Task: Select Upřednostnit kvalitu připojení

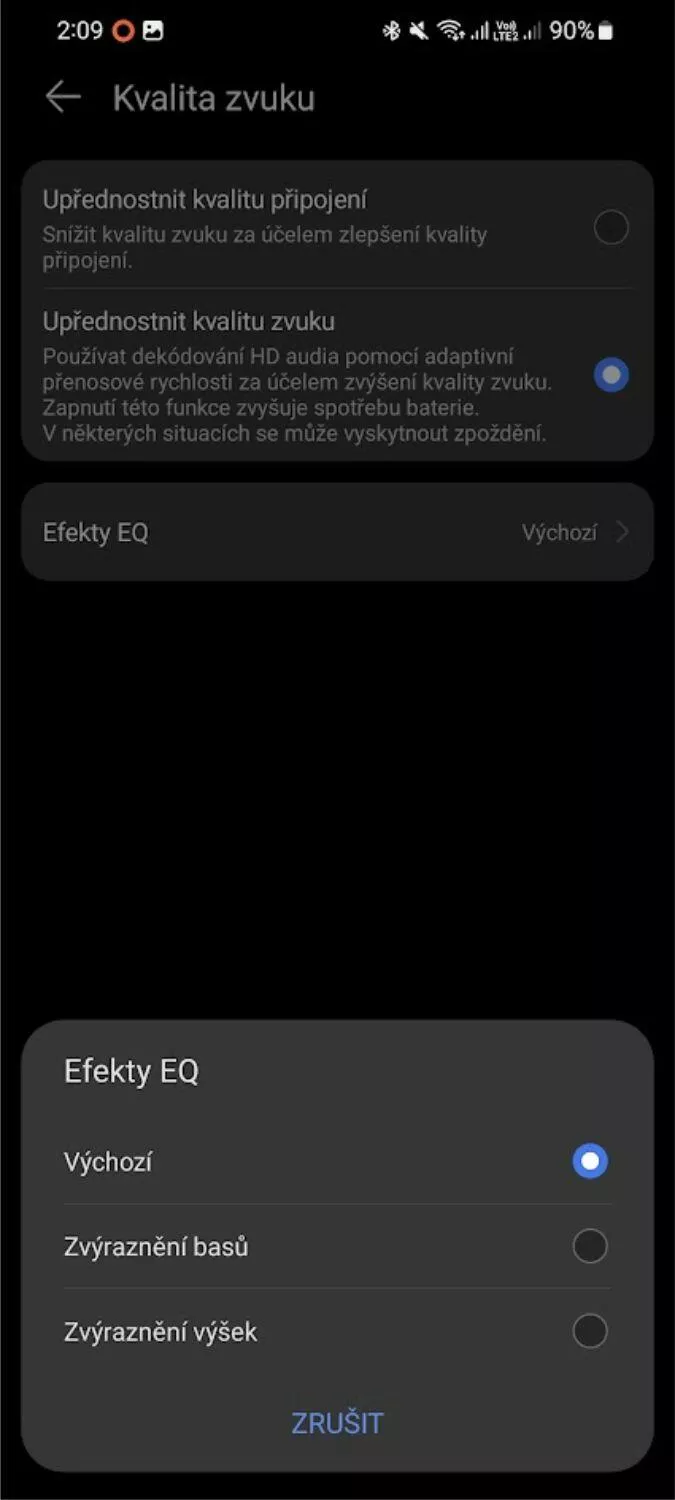Action: 337,227
